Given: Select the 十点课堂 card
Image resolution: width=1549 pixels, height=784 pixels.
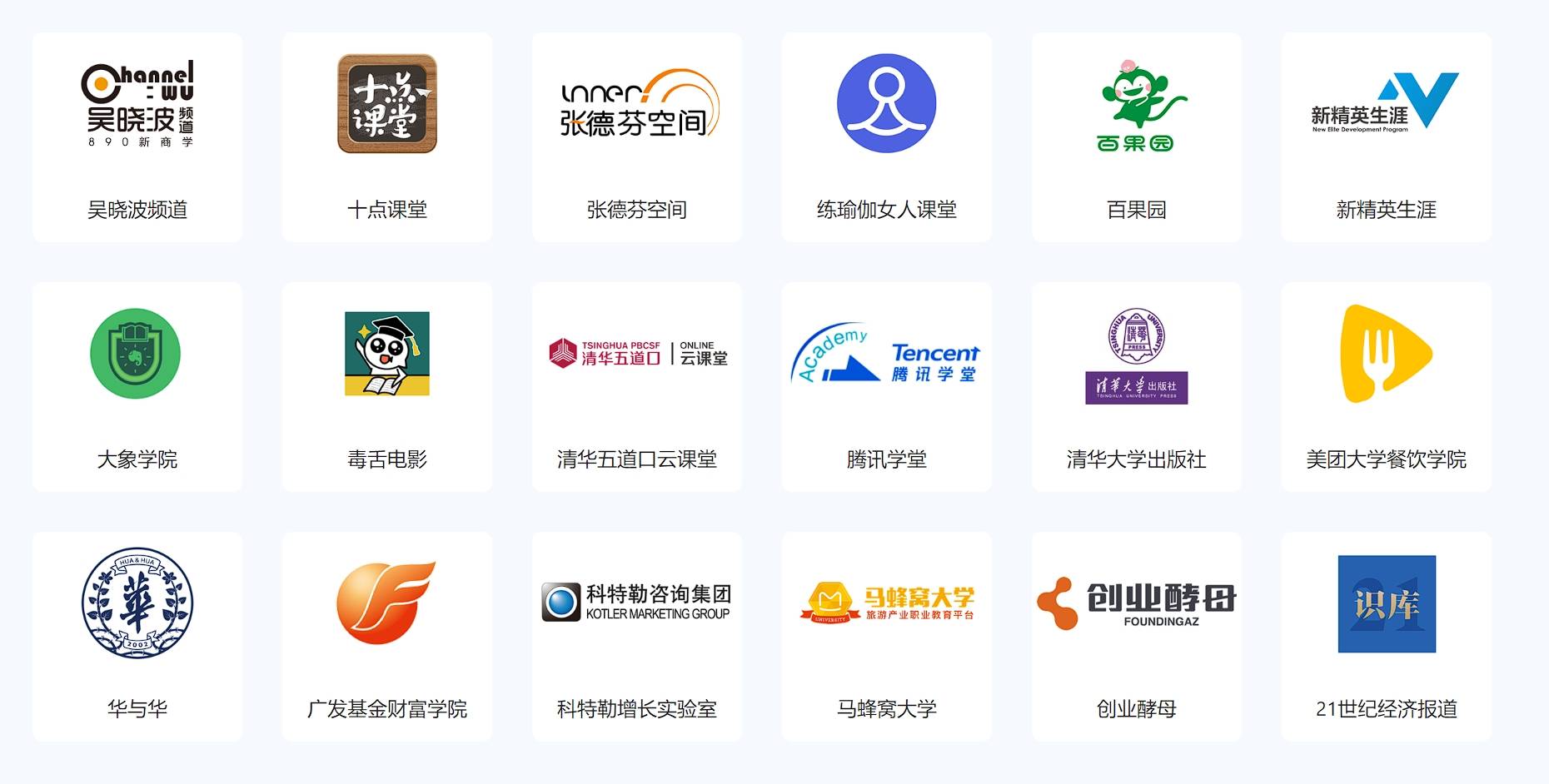Looking at the screenshot, I should point(387,137).
